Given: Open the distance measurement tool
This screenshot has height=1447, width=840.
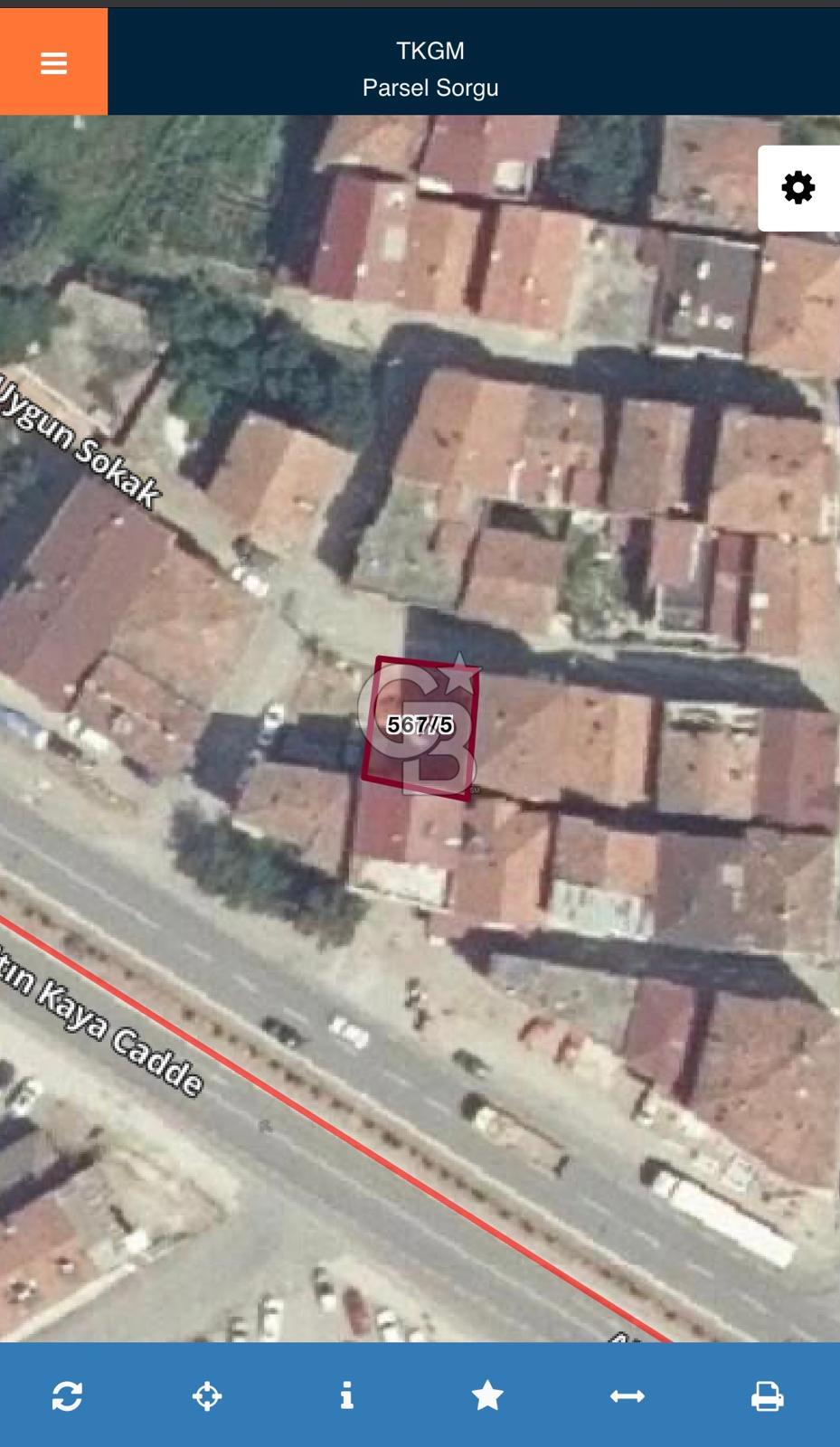Looking at the screenshot, I should click(x=627, y=1395).
